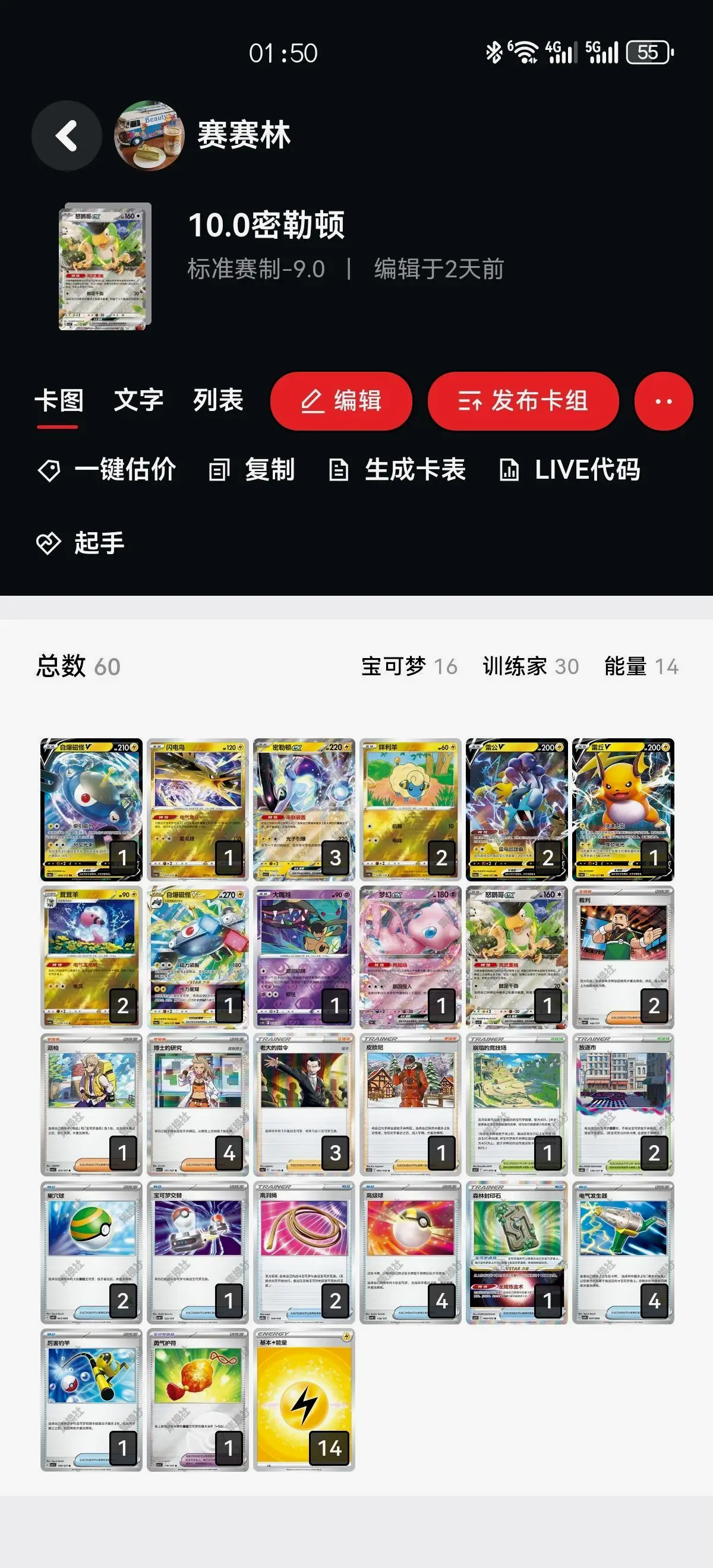Publish the deck with 发布卡组

[x=523, y=401]
